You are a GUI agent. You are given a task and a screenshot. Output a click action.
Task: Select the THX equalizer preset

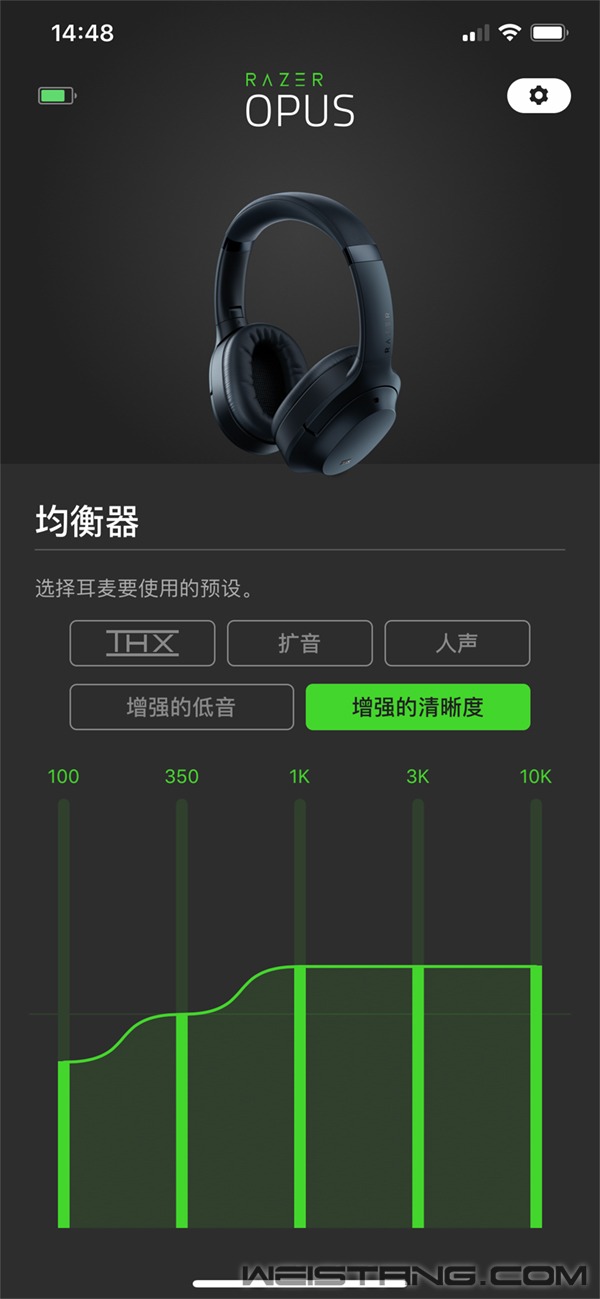click(142, 643)
